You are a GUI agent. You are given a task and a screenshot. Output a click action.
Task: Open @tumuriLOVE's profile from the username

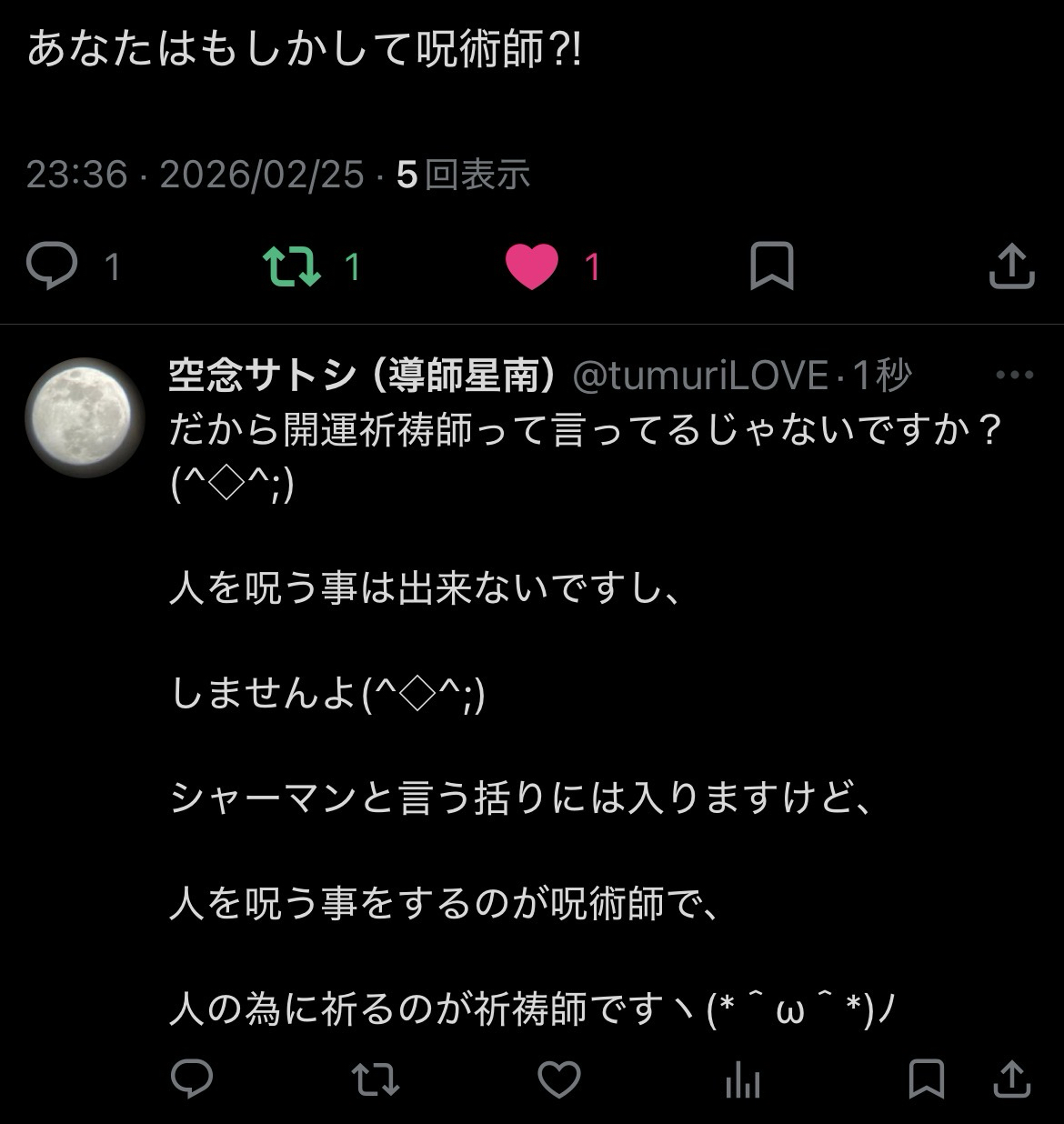[x=699, y=376]
